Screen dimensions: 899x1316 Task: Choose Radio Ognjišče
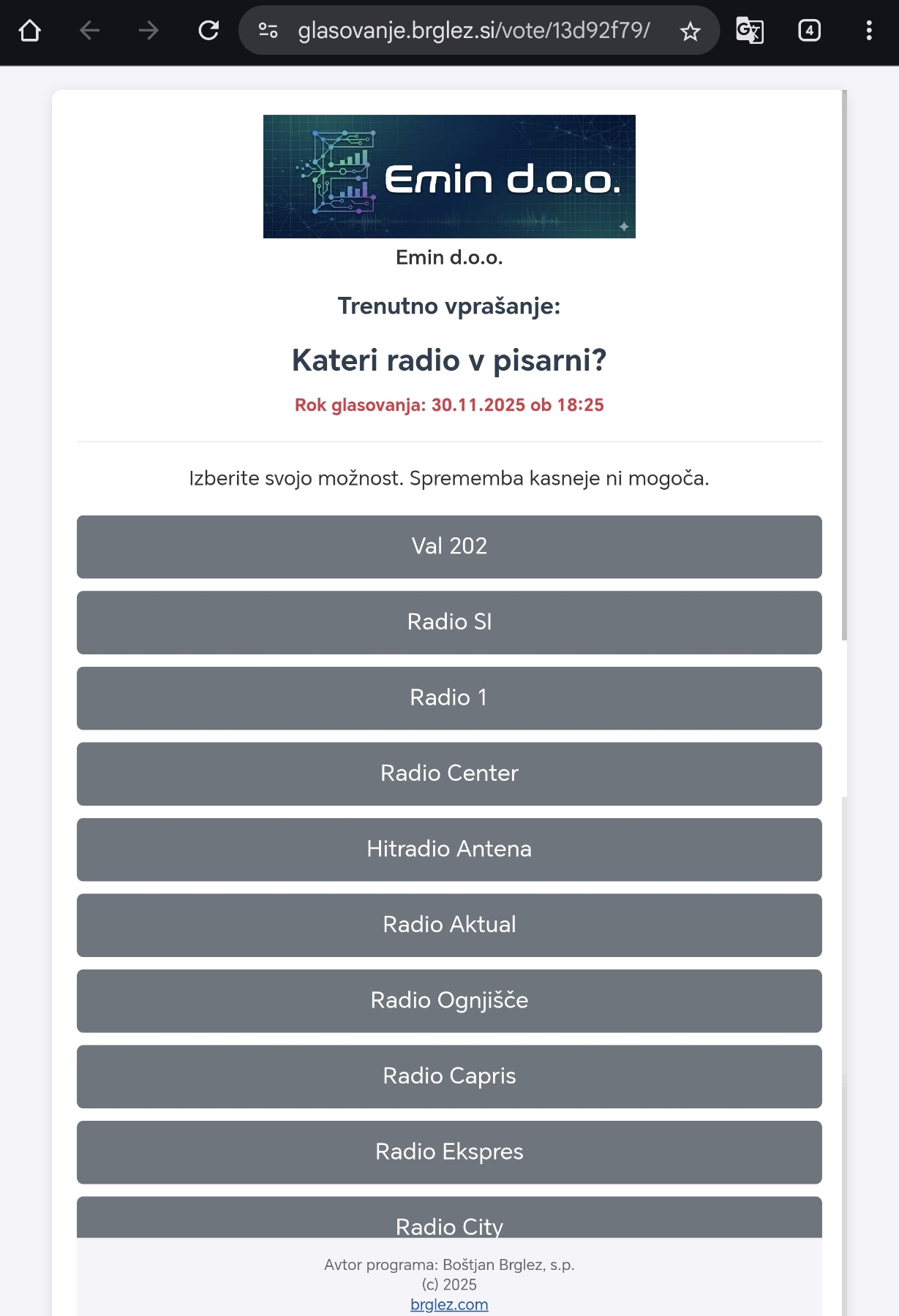[449, 1001]
